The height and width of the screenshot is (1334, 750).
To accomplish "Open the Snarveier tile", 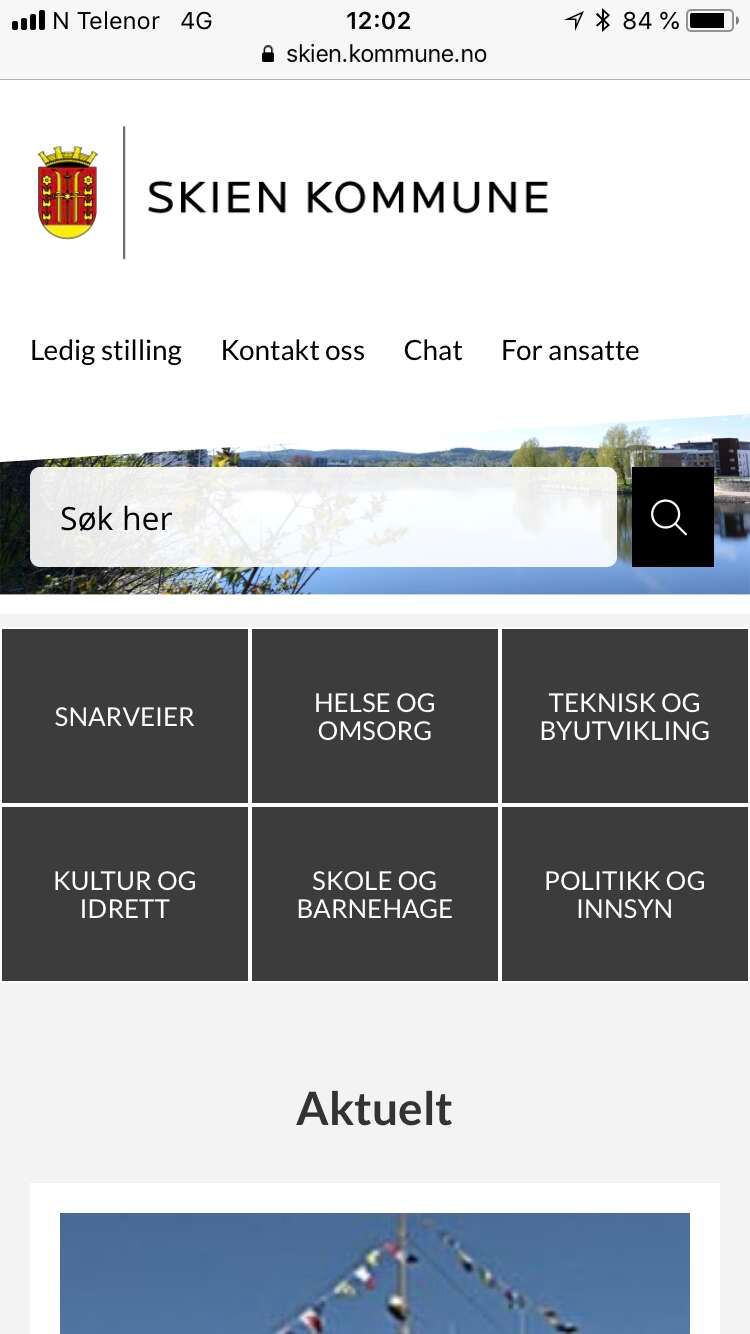I will point(125,716).
